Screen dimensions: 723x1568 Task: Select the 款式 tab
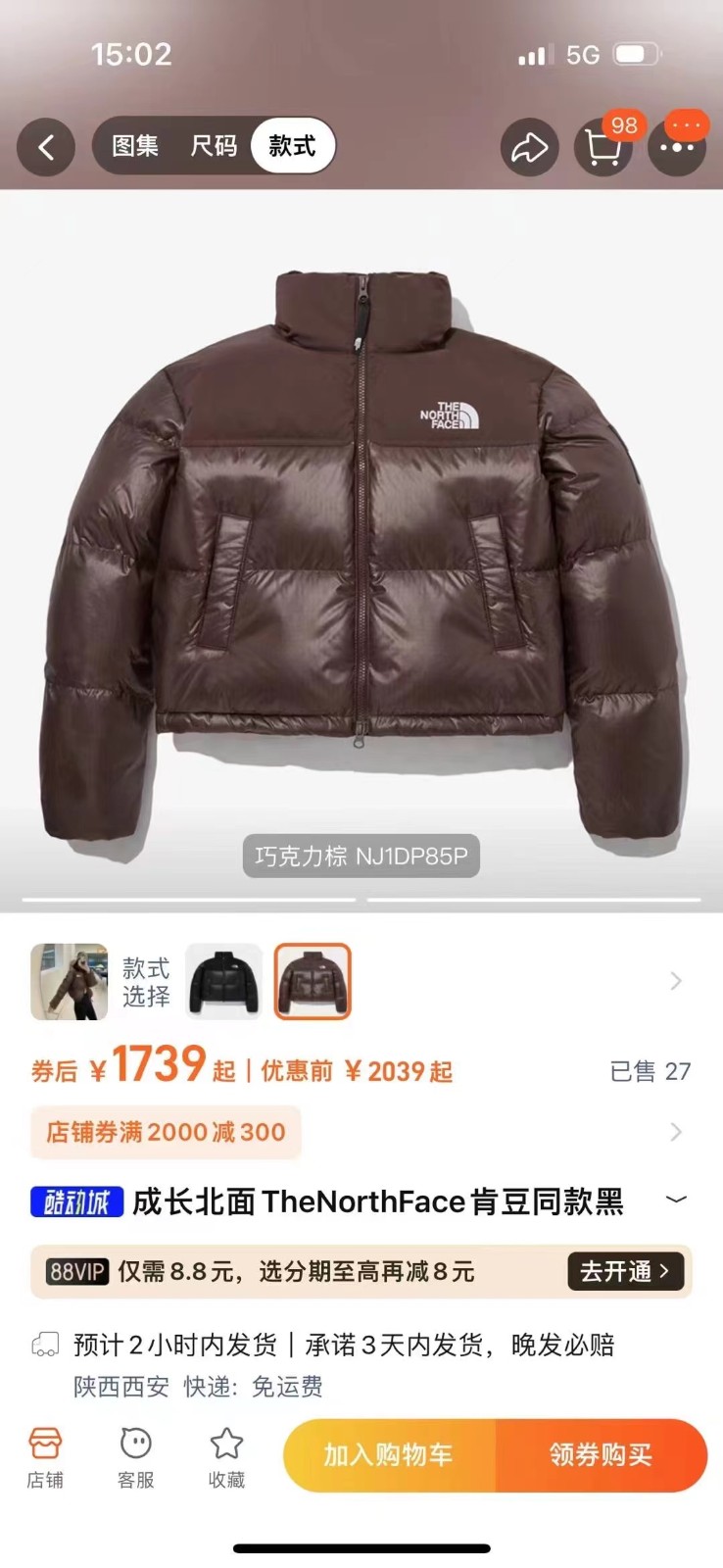pyautogui.click(x=292, y=146)
